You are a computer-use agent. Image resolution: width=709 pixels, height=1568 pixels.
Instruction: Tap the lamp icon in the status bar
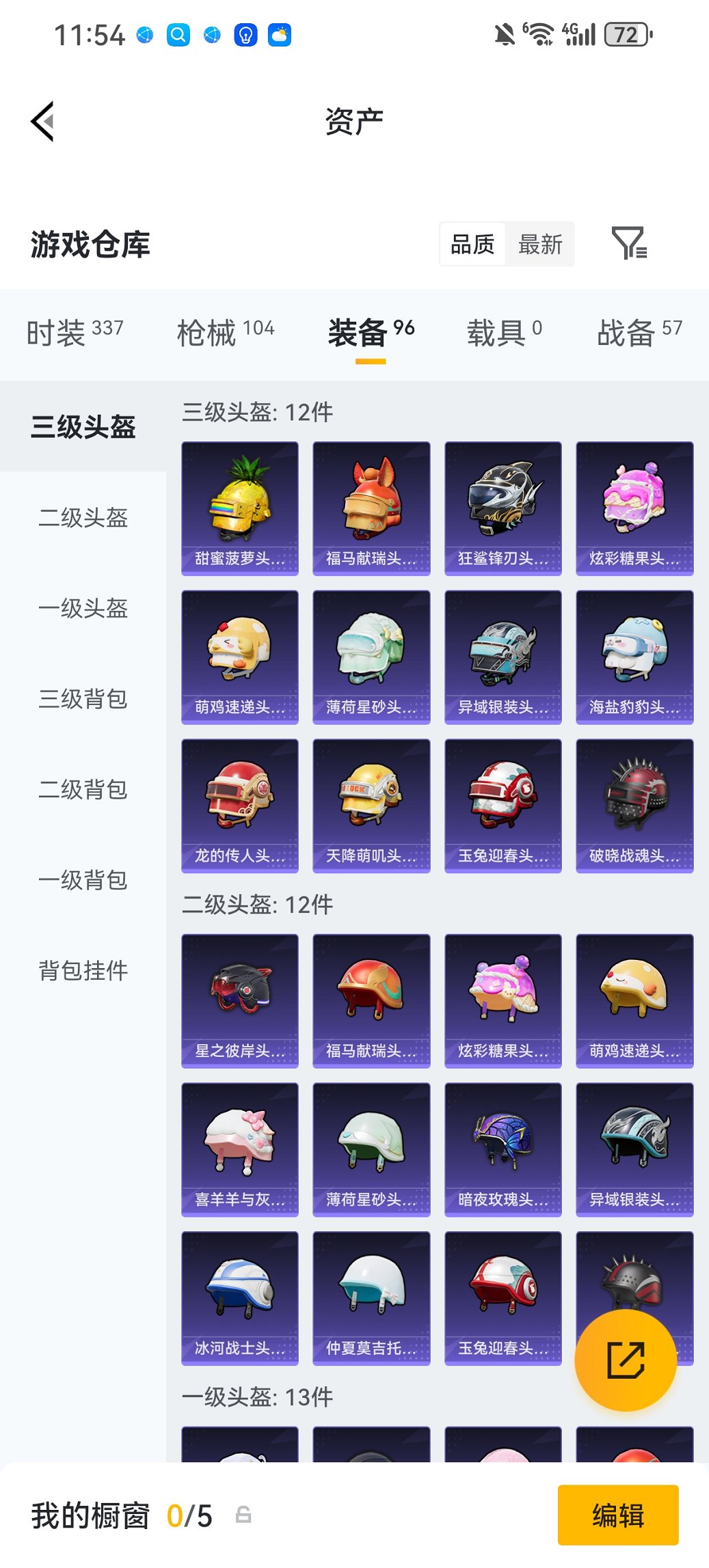coord(246,34)
